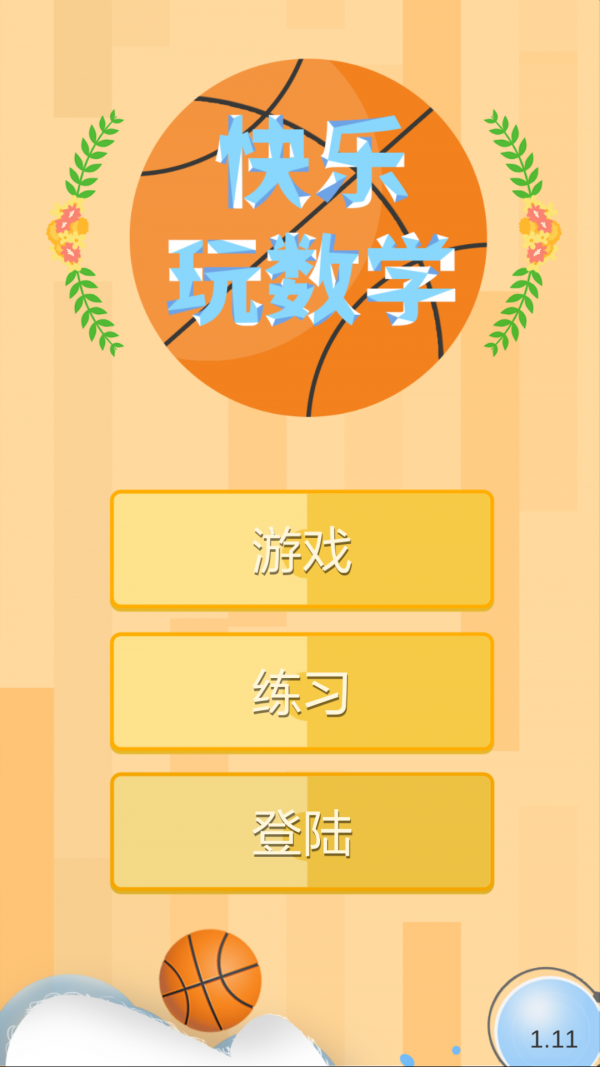Screen dimensions: 600x1067
Task: Open the 练习 practice mode
Action: (x=301, y=692)
